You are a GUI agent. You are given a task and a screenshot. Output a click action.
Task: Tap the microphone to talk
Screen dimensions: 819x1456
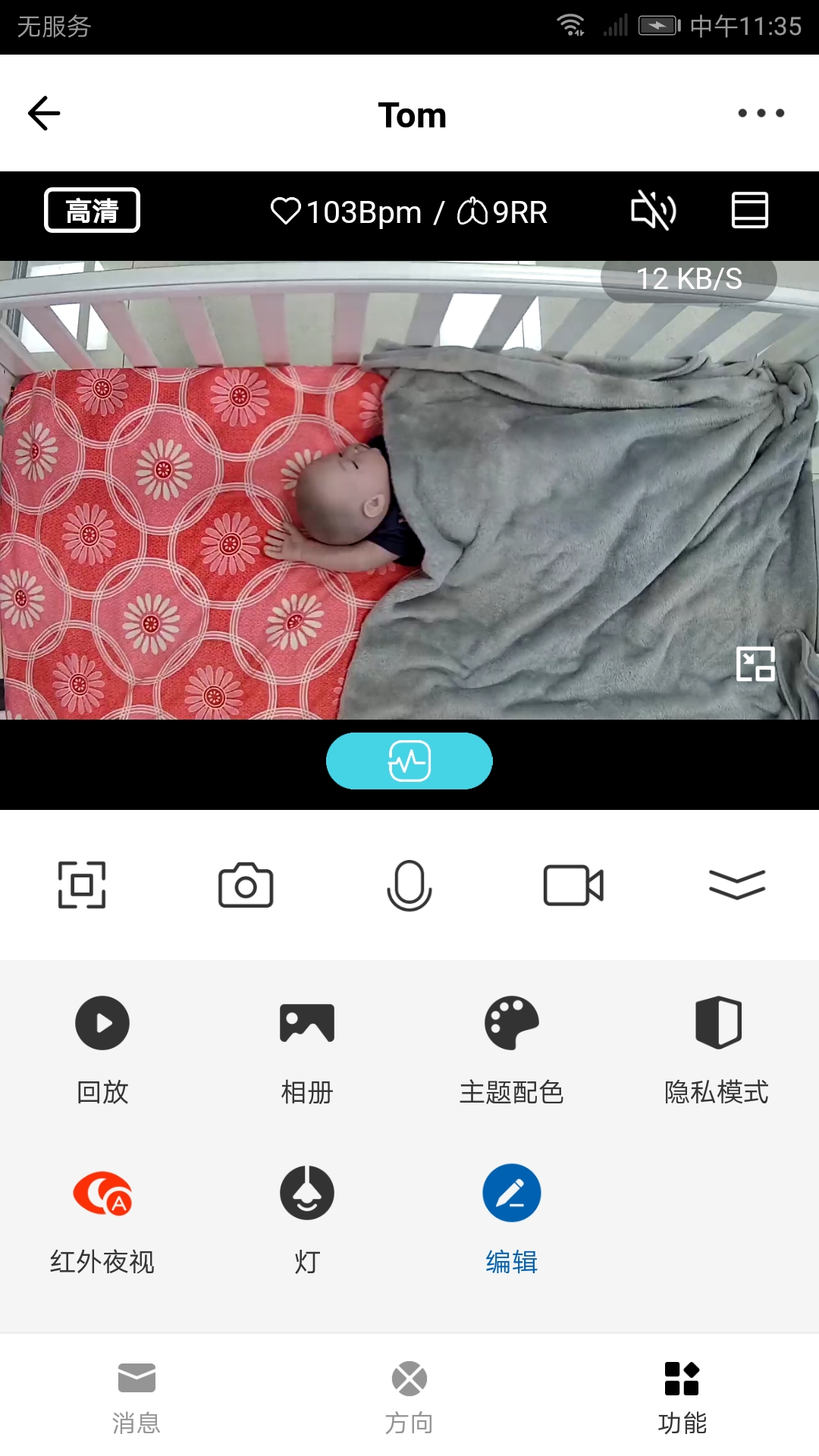pos(409,885)
